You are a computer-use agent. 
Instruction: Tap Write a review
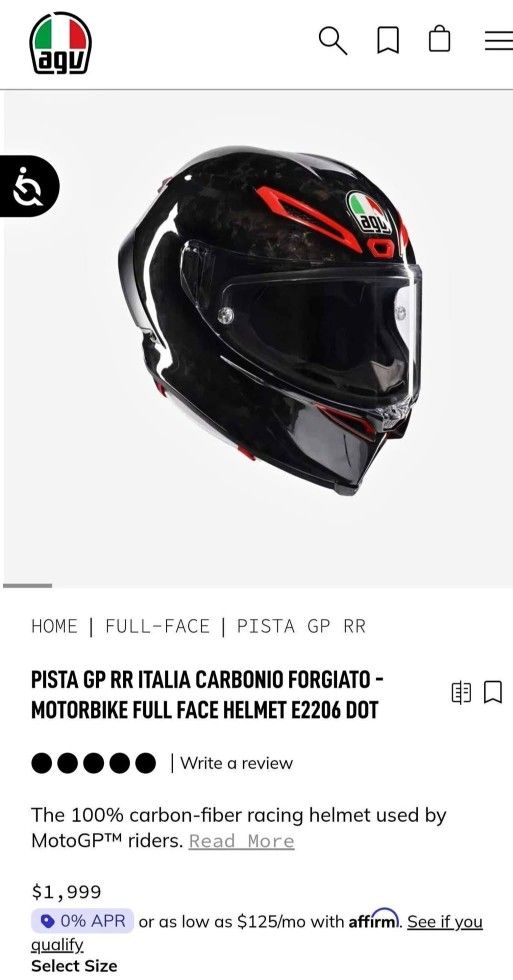tap(236, 763)
